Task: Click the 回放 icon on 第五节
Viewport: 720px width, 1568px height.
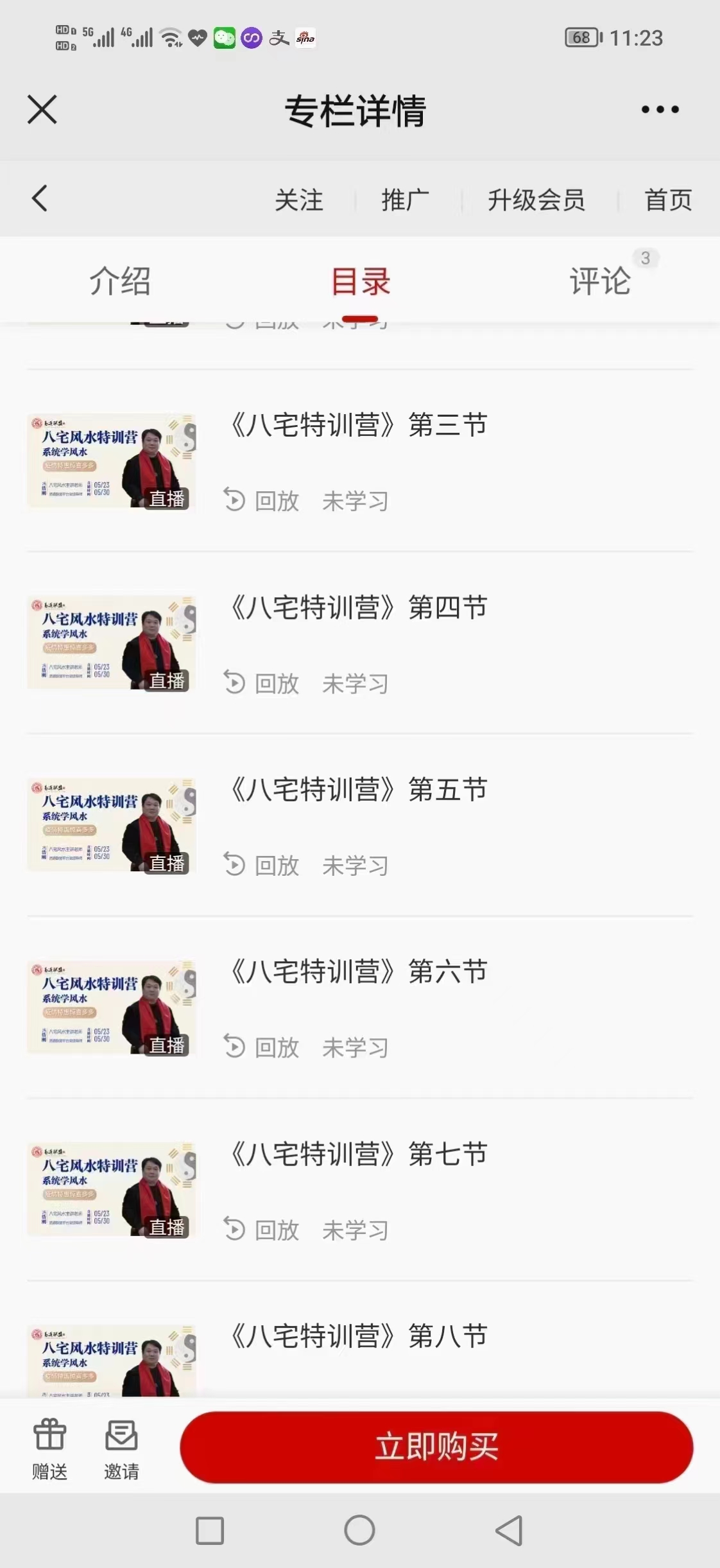Action: point(235,864)
